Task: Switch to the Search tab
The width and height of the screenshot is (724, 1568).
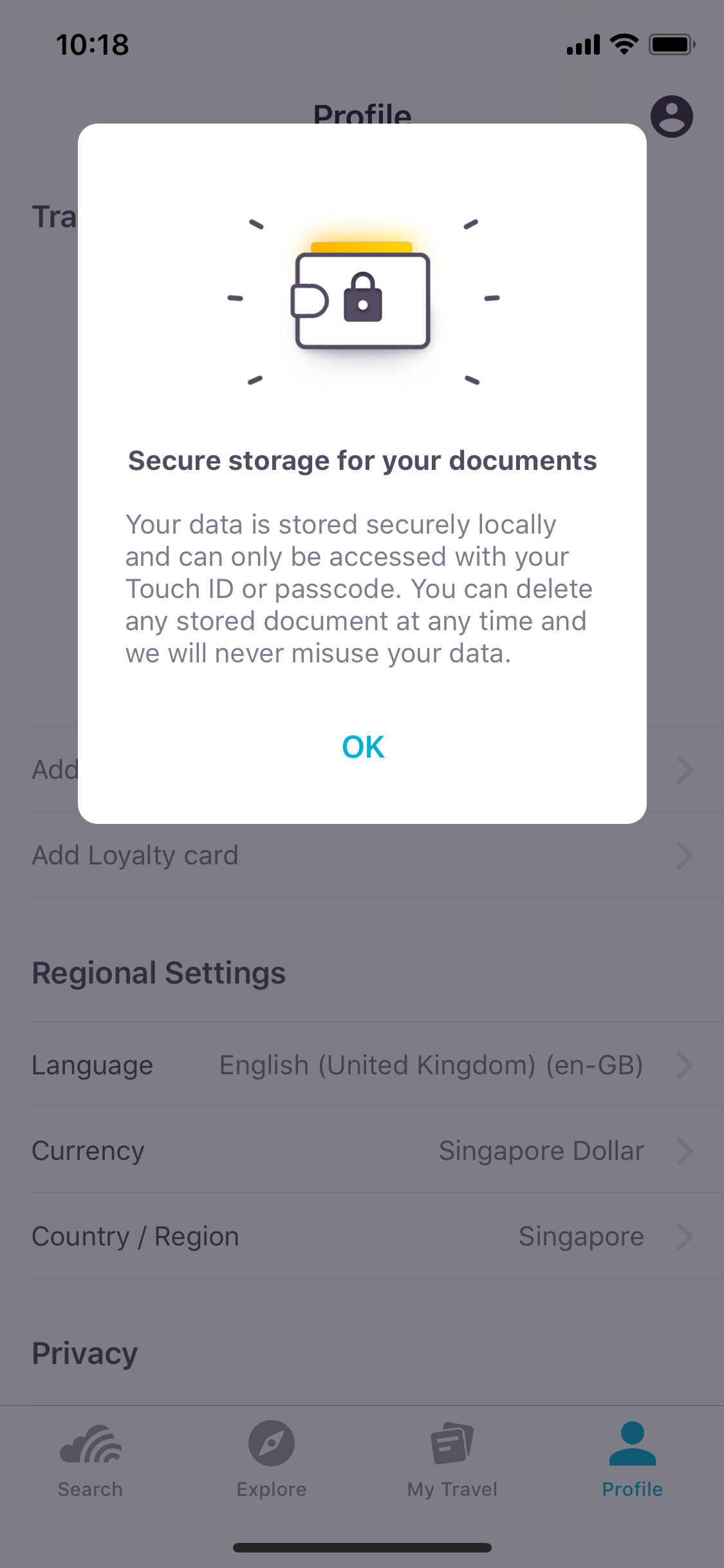Action: click(90, 1460)
